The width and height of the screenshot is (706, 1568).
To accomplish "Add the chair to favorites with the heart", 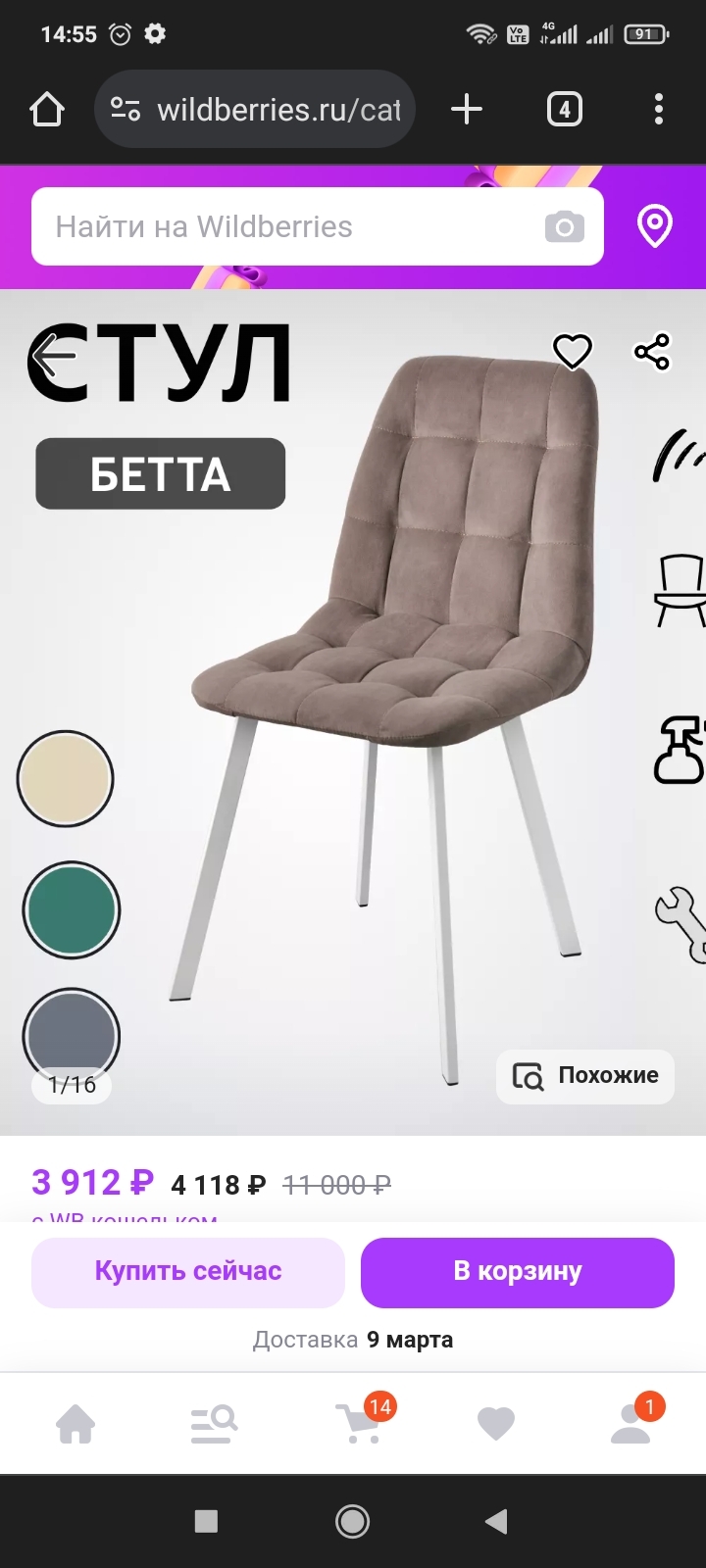I will tap(573, 351).
